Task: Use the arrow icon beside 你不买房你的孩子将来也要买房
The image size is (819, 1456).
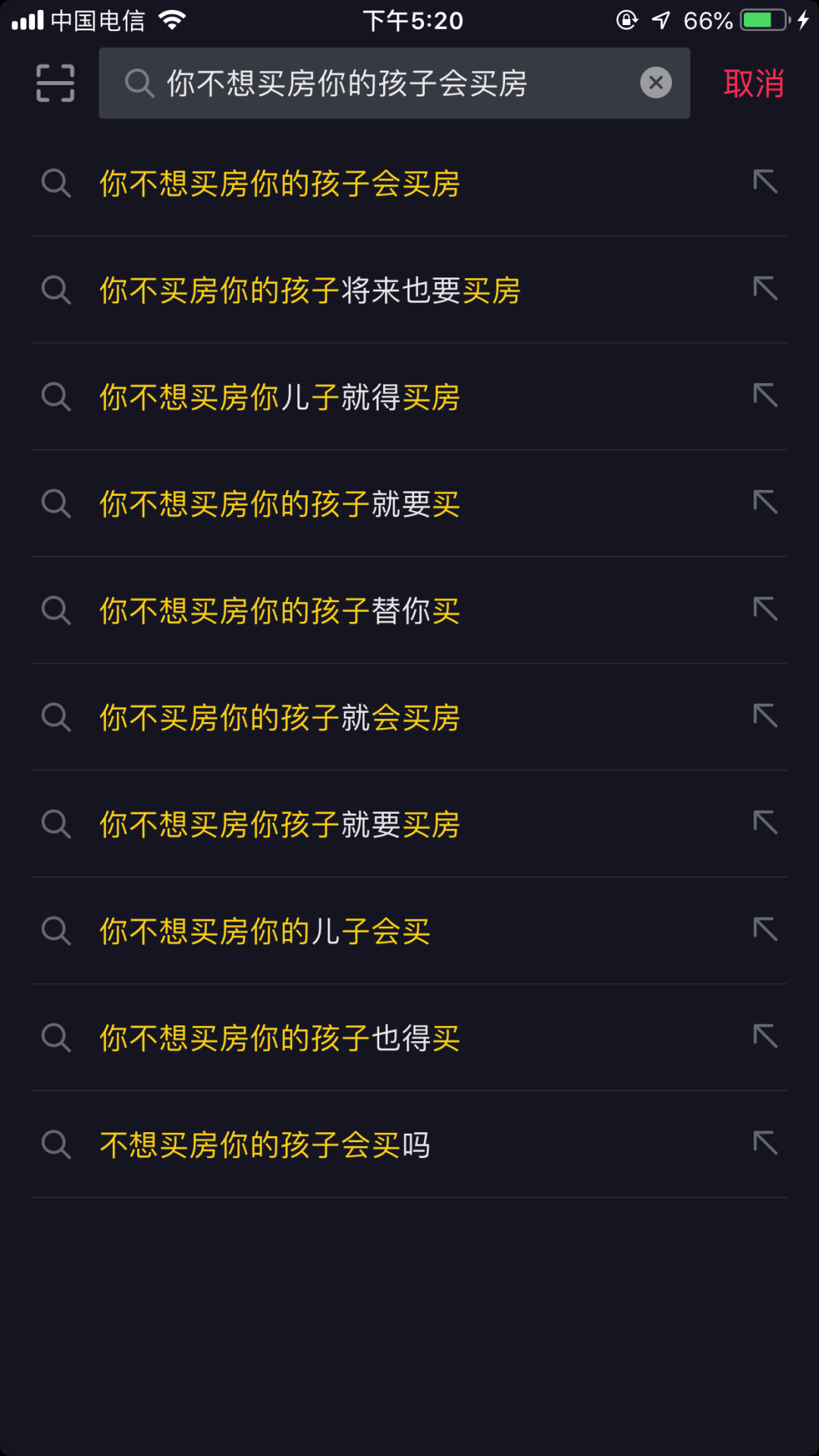Action: (765, 288)
